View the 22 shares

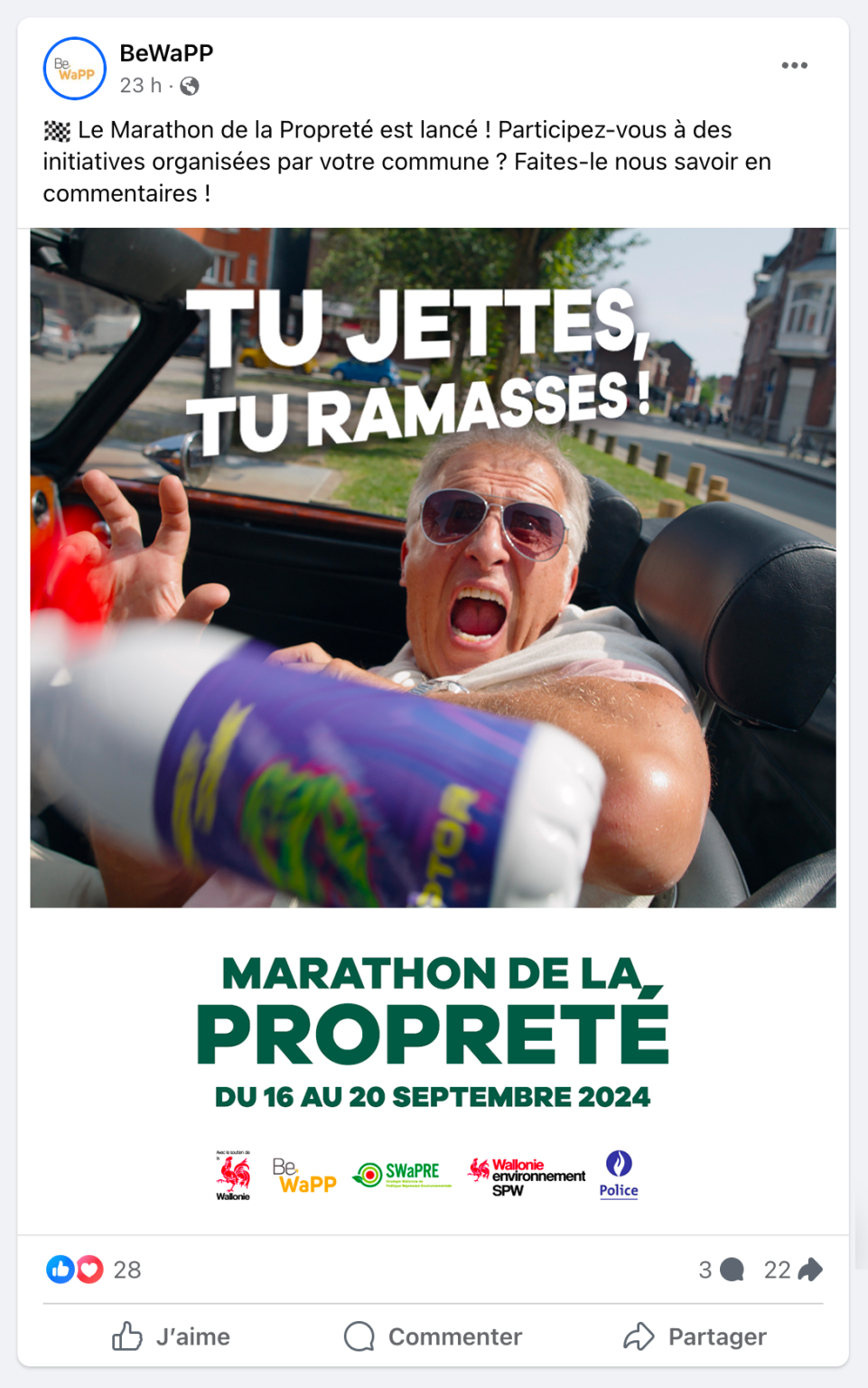click(x=792, y=1270)
